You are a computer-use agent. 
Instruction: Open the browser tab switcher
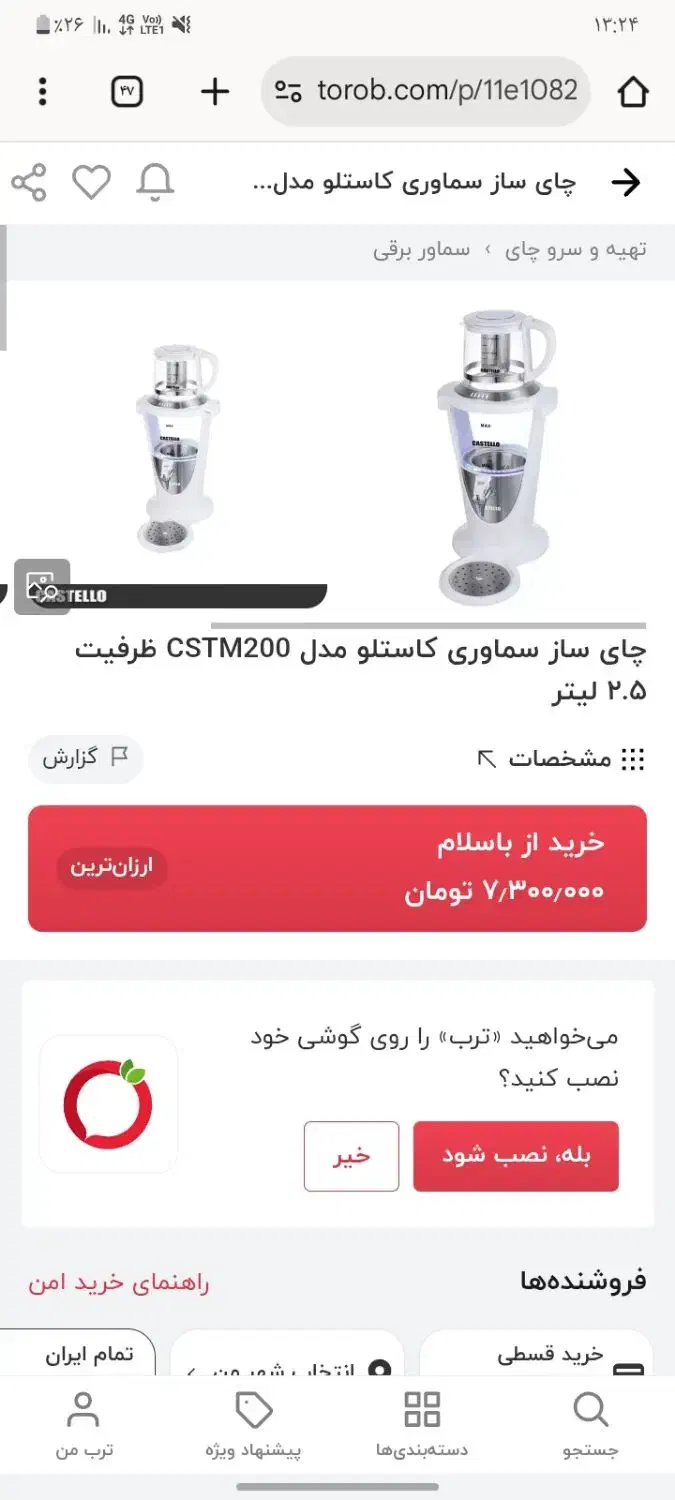click(127, 92)
